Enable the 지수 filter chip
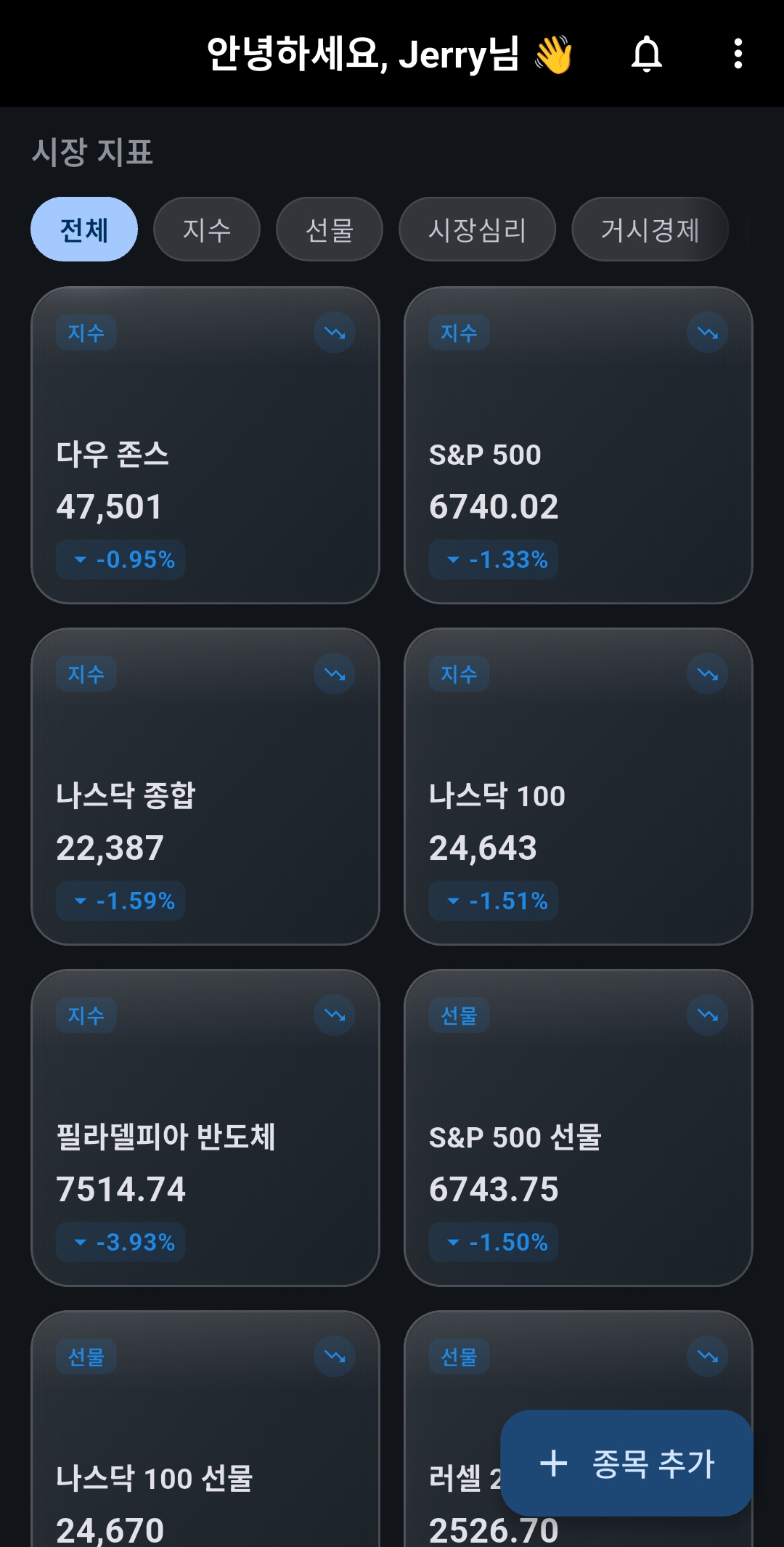This screenshot has width=784, height=1547. [206, 229]
